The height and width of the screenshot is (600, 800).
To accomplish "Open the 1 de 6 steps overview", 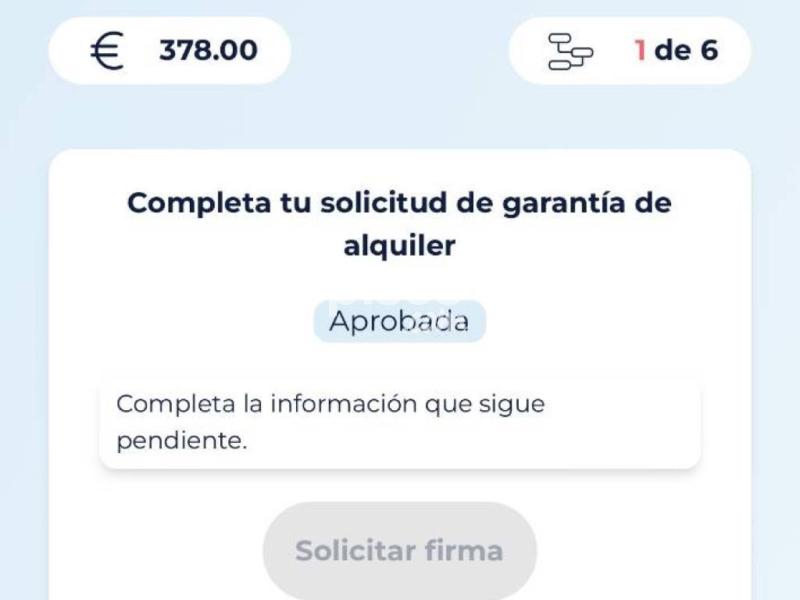I will coord(630,50).
